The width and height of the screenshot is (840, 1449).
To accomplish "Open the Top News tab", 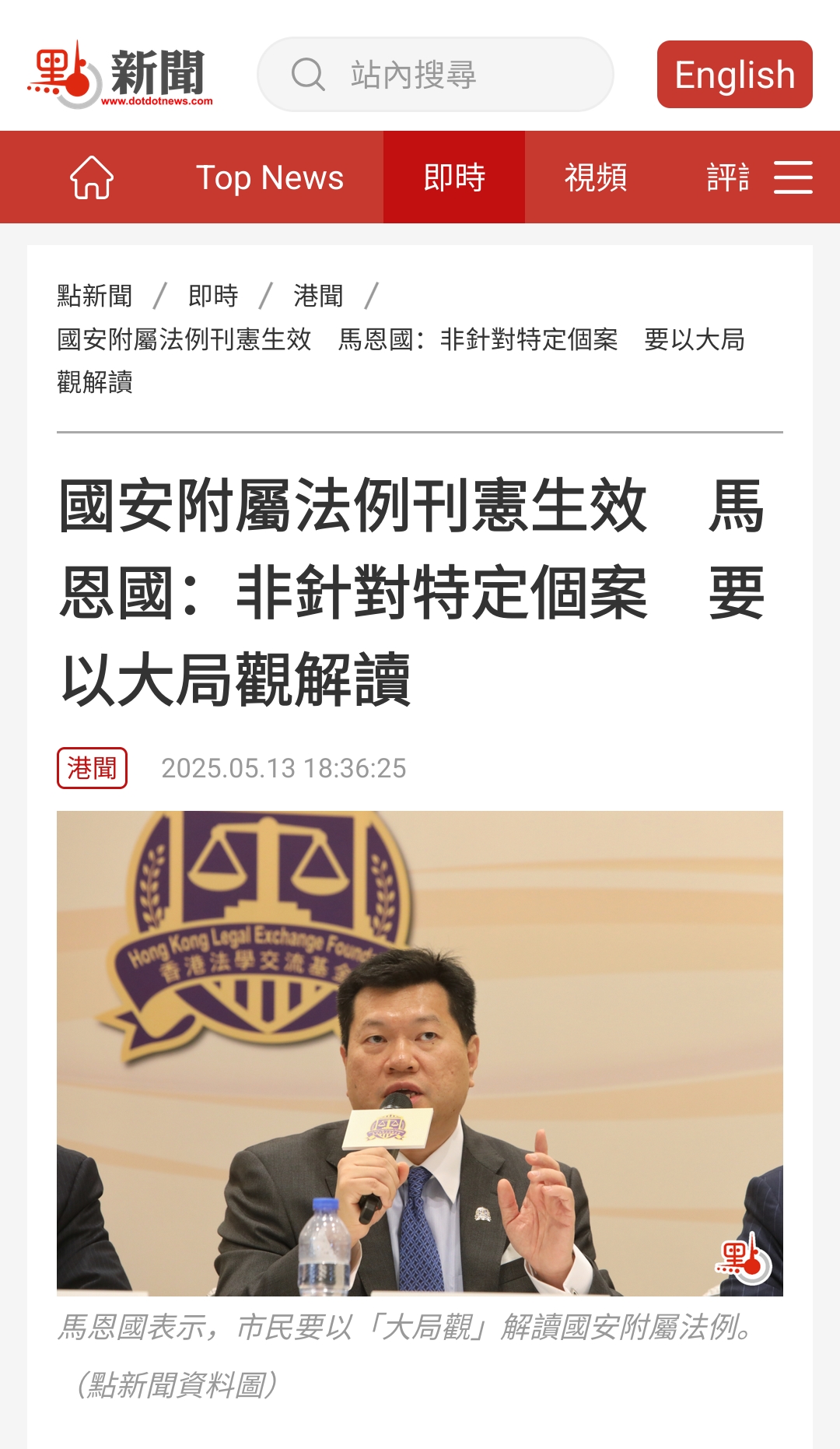I will [x=269, y=177].
